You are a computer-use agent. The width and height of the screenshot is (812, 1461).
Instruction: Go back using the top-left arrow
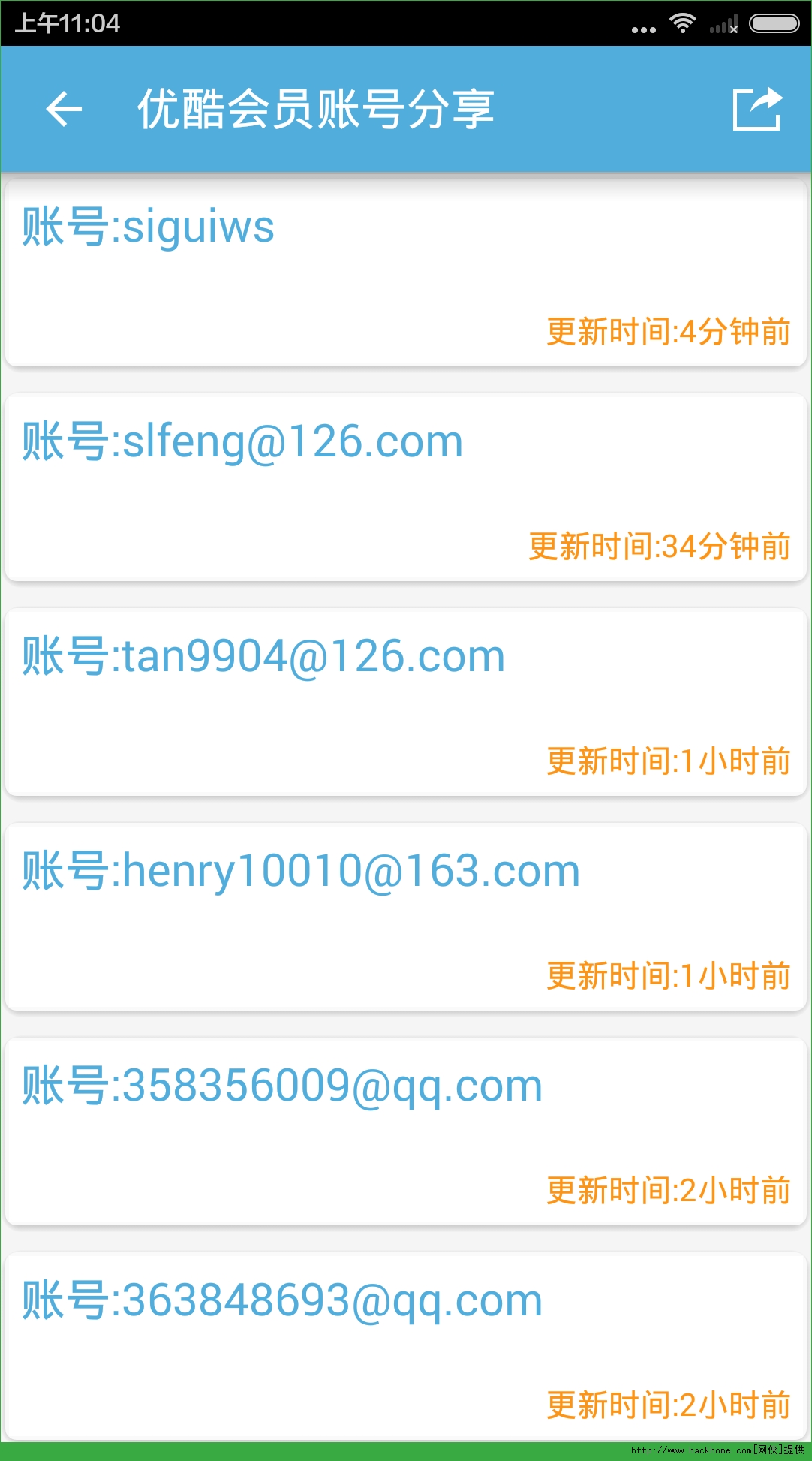click(64, 110)
